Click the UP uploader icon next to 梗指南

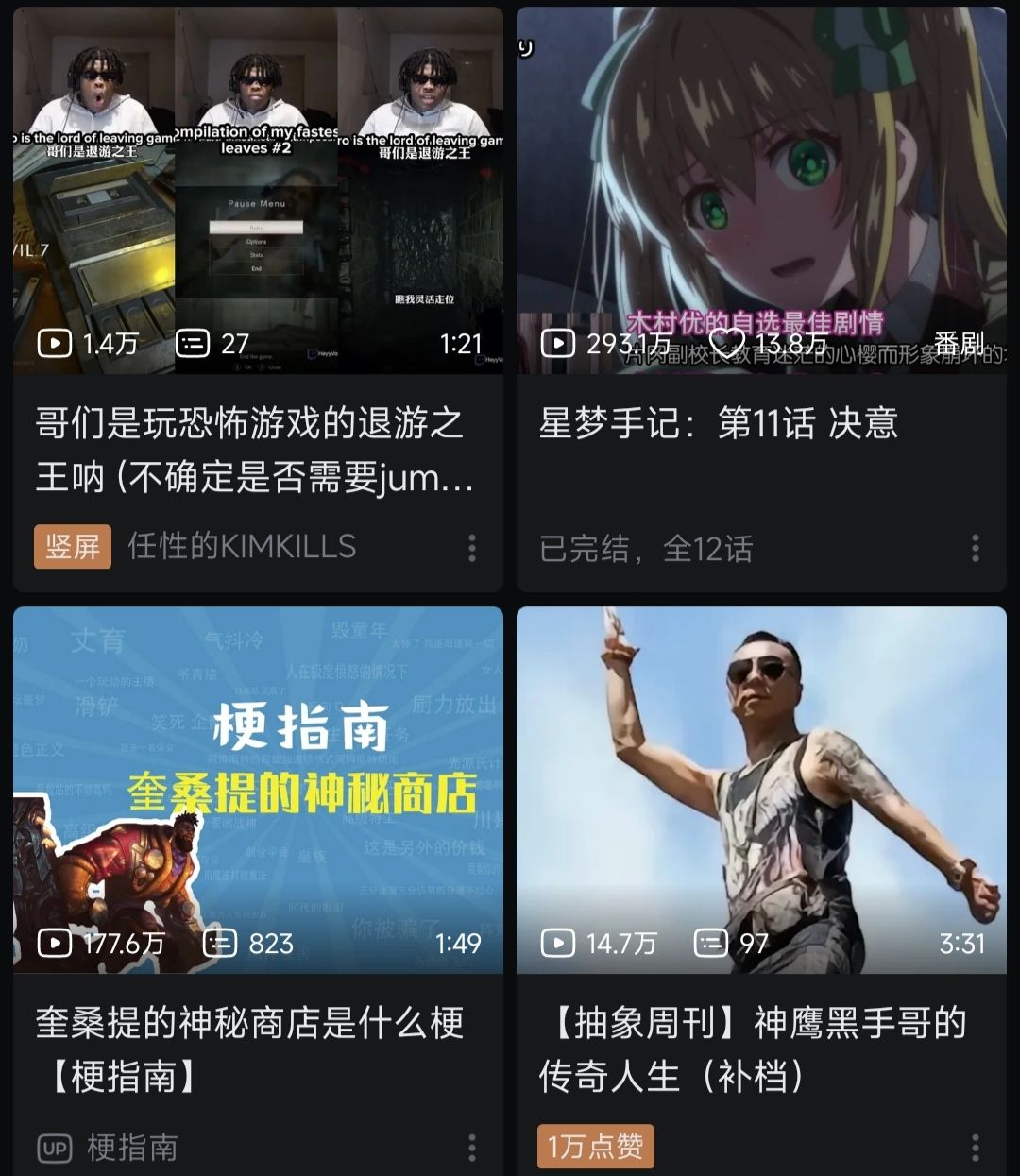[x=56, y=1149]
